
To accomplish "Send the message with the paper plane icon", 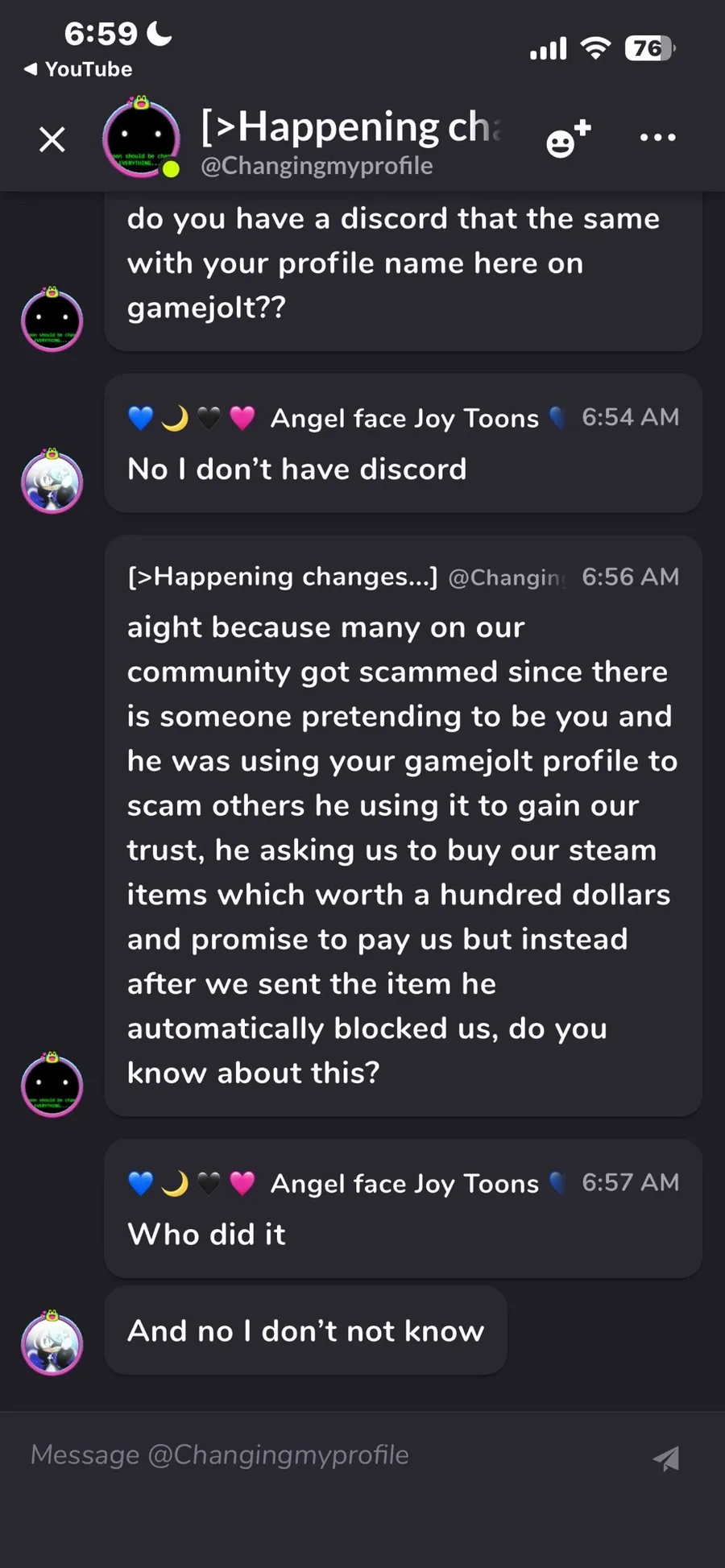I will [666, 1457].
